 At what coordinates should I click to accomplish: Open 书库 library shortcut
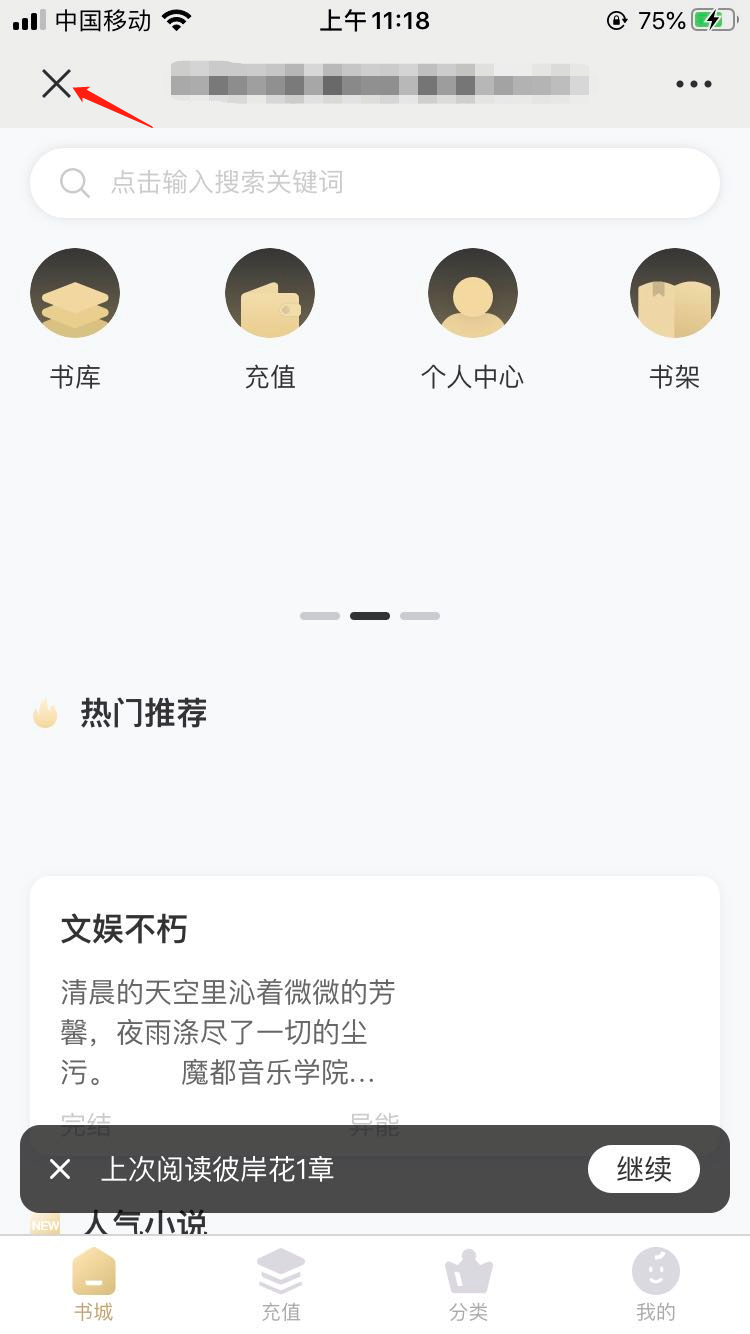coord(75,294)
